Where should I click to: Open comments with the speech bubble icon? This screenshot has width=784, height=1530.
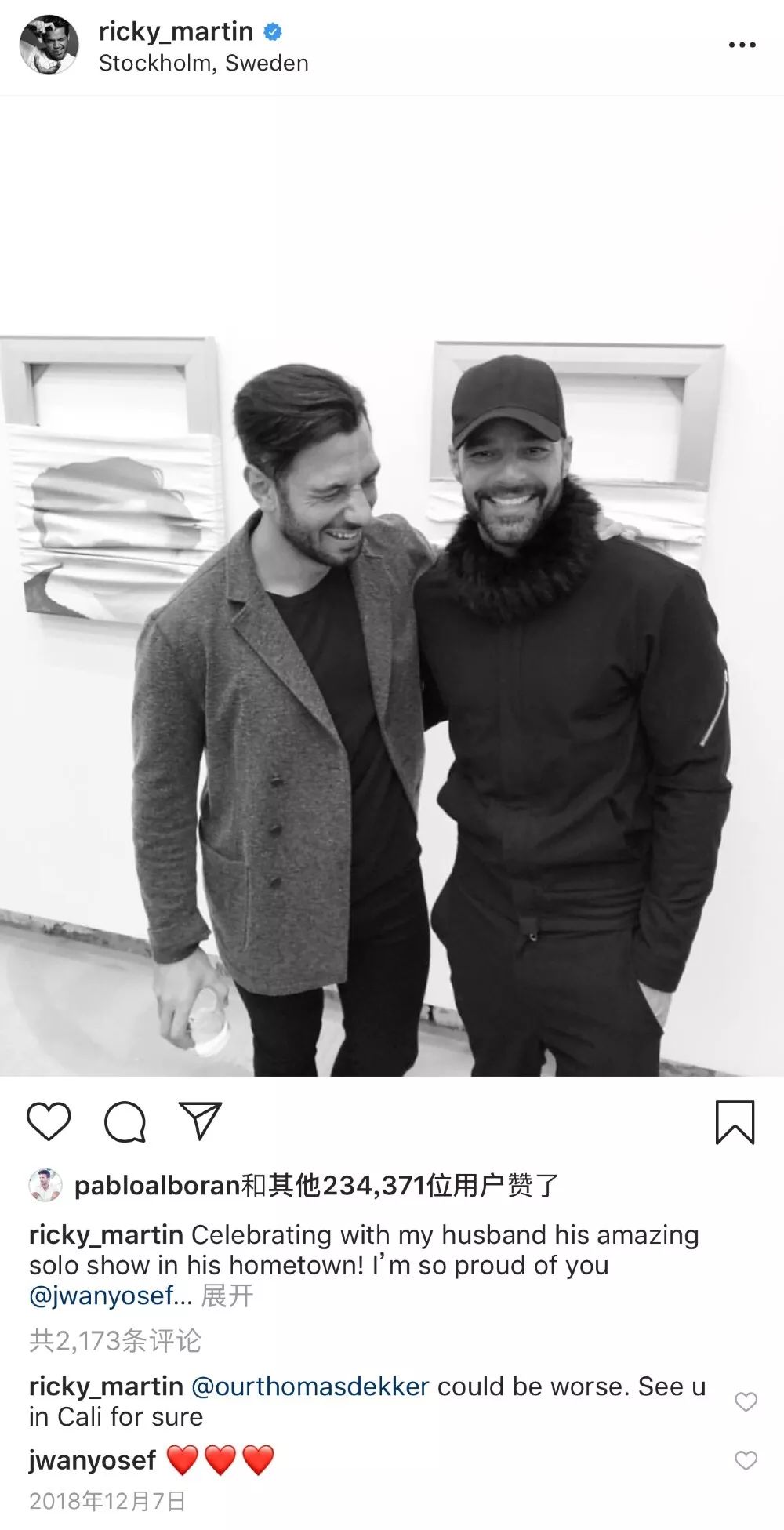(x=125, y=1121)
